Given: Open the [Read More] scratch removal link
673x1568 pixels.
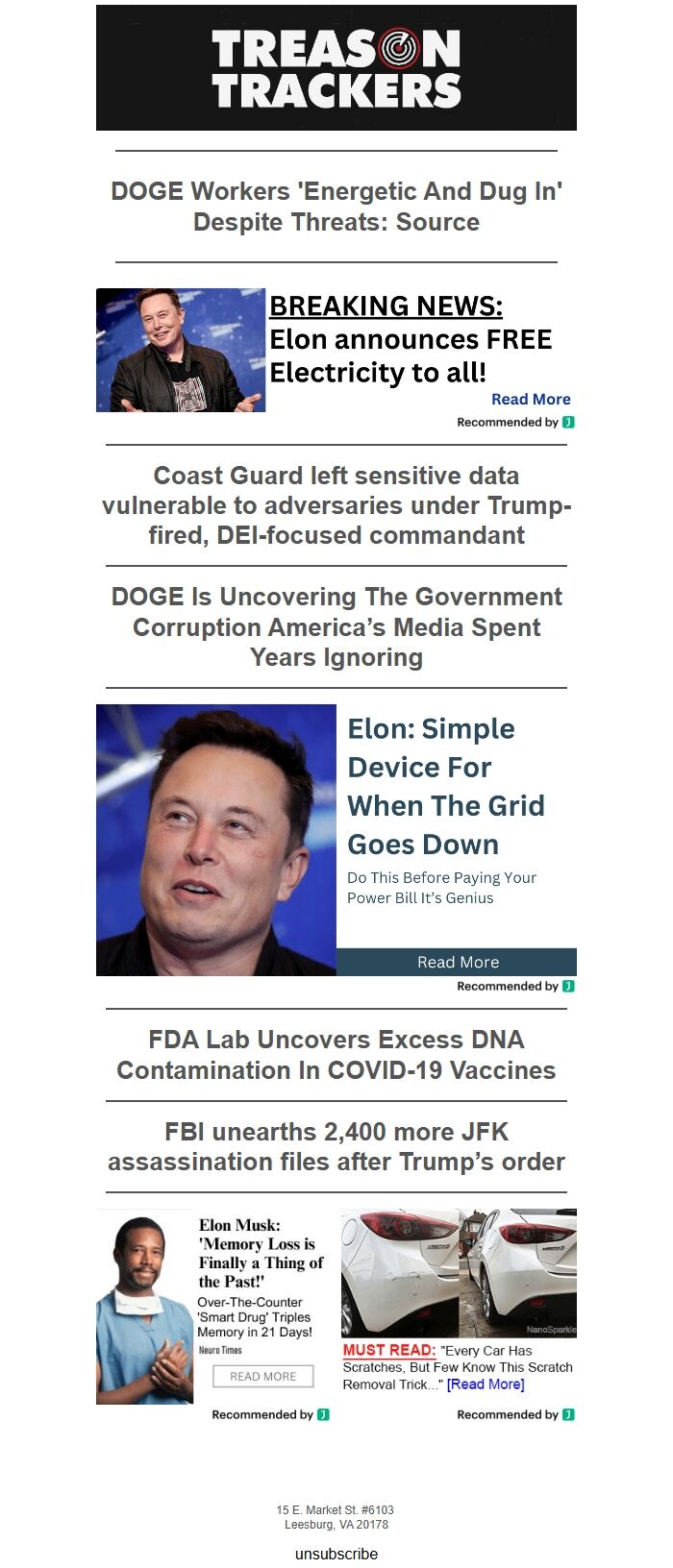Looking at the screenshot, I should pyautogui.click(x=486, y=1384).
